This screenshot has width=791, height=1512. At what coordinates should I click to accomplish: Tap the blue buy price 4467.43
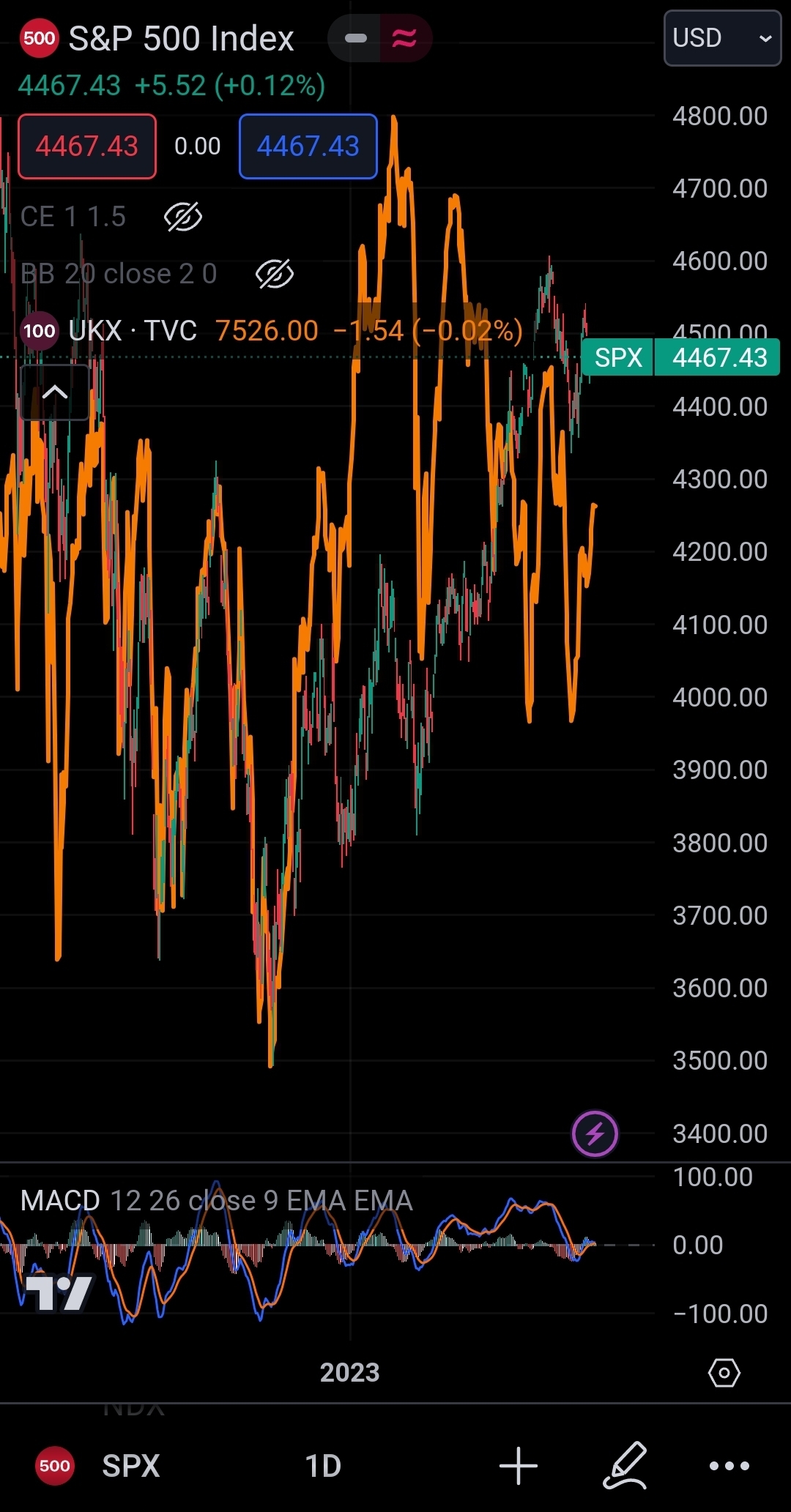[308, 146]
